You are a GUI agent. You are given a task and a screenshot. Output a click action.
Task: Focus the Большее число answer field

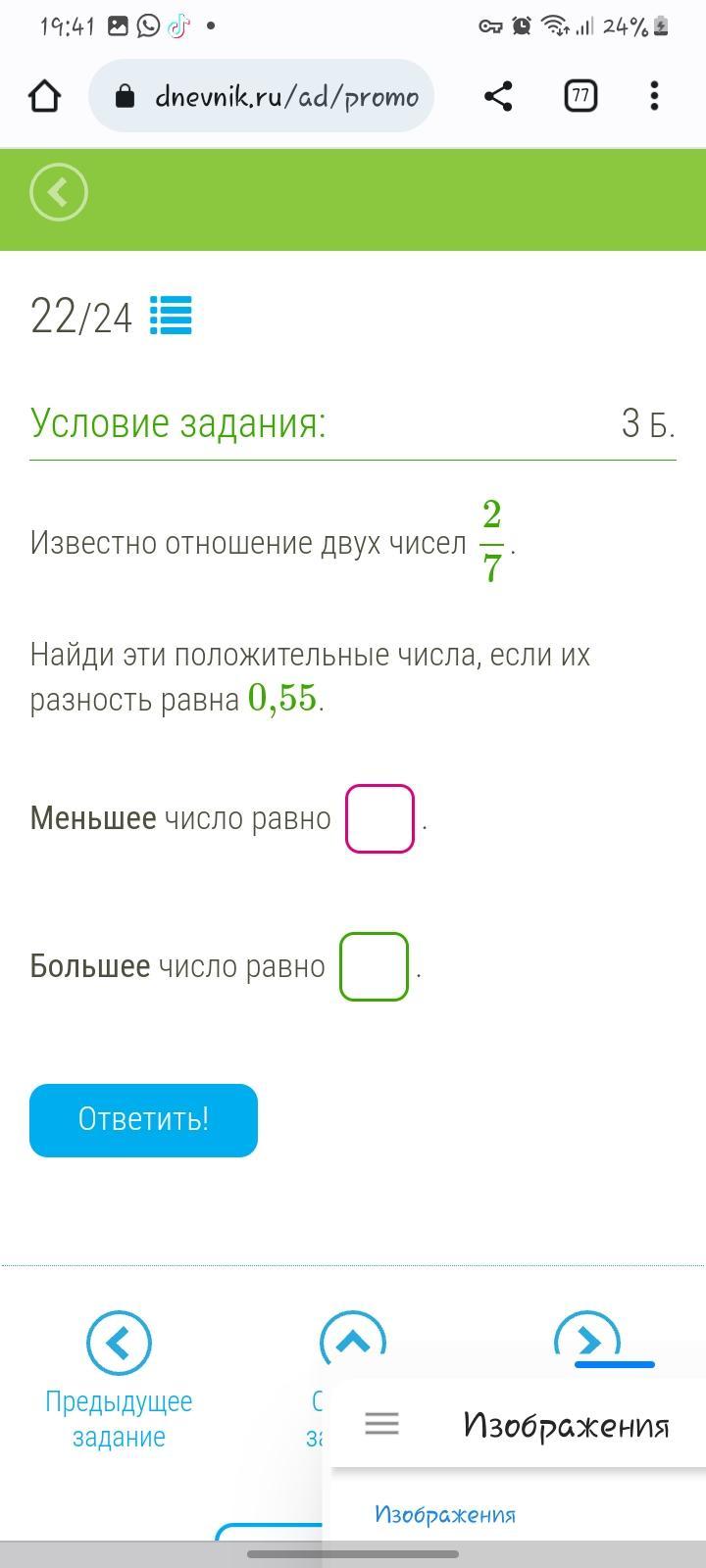374,966
